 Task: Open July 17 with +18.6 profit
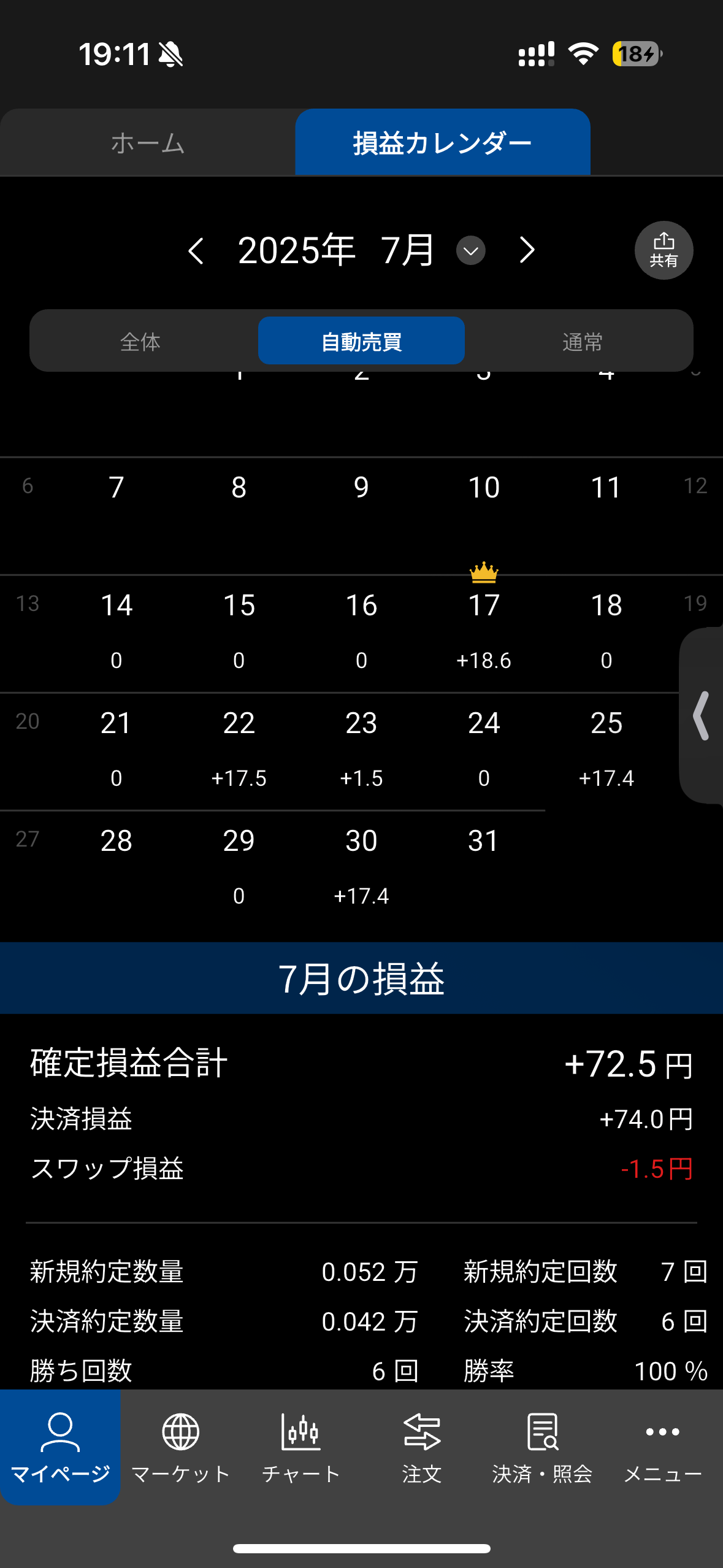(484, 632)
